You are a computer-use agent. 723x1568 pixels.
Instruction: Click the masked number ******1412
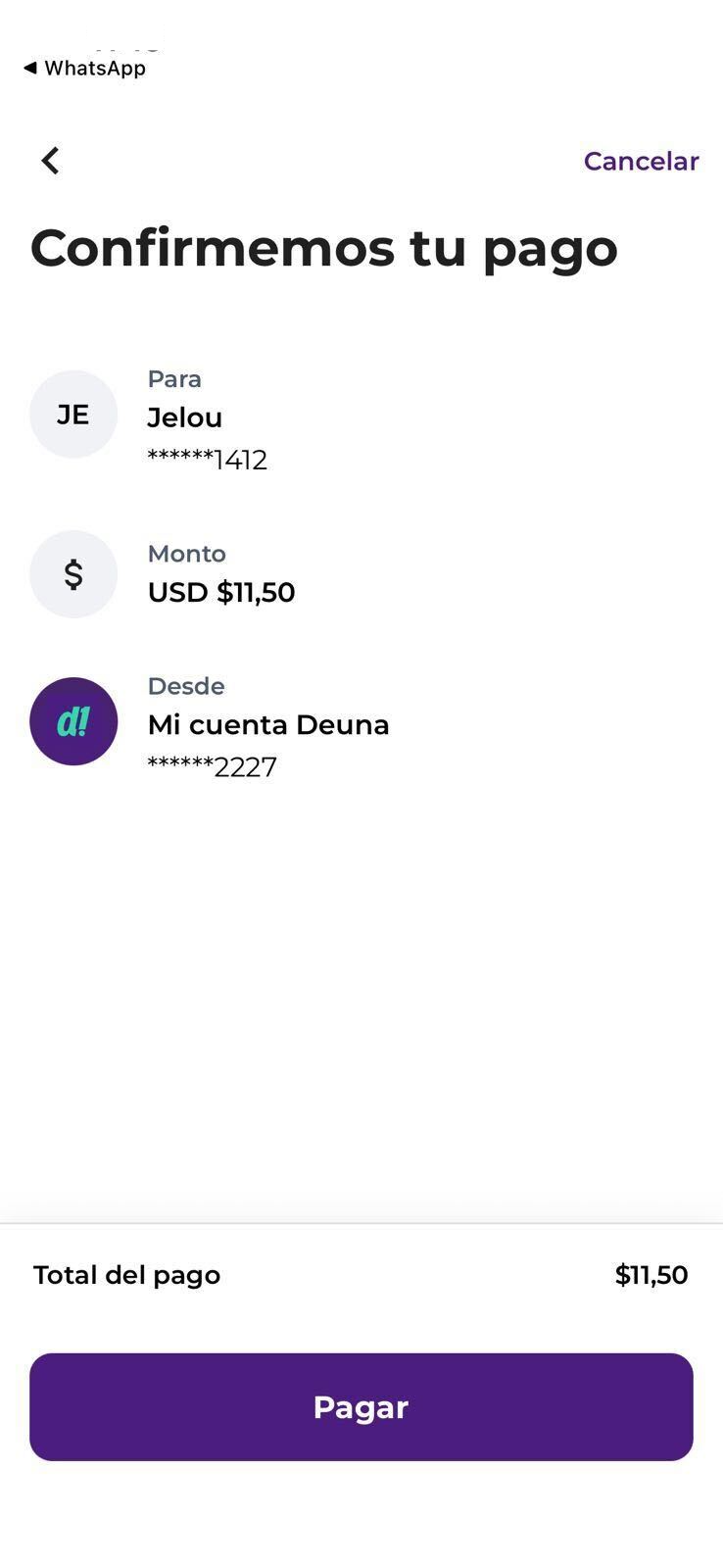tap(208, 458)
